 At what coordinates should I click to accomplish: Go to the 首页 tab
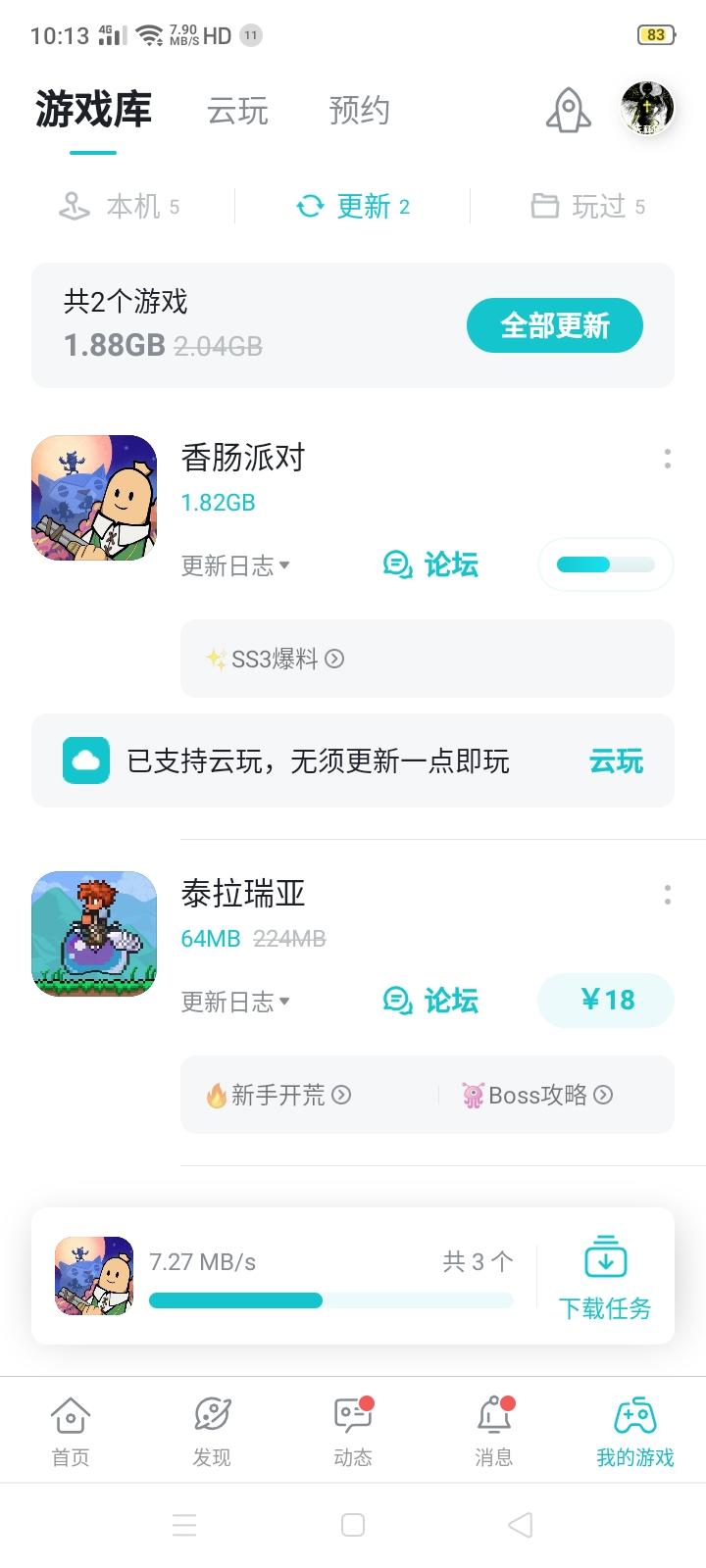pyautogui.click(x=71, y=1431)
